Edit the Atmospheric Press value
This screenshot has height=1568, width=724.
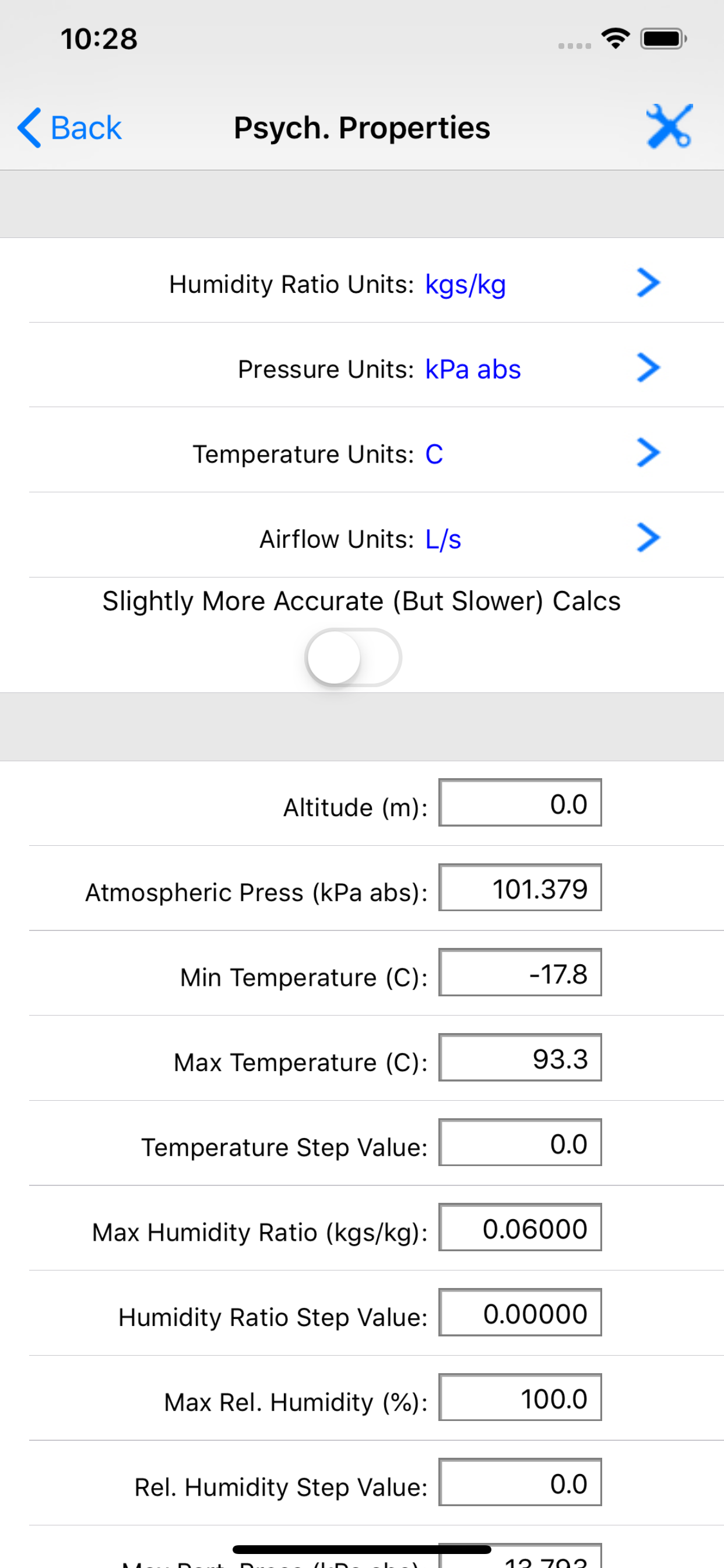(520, 887)
